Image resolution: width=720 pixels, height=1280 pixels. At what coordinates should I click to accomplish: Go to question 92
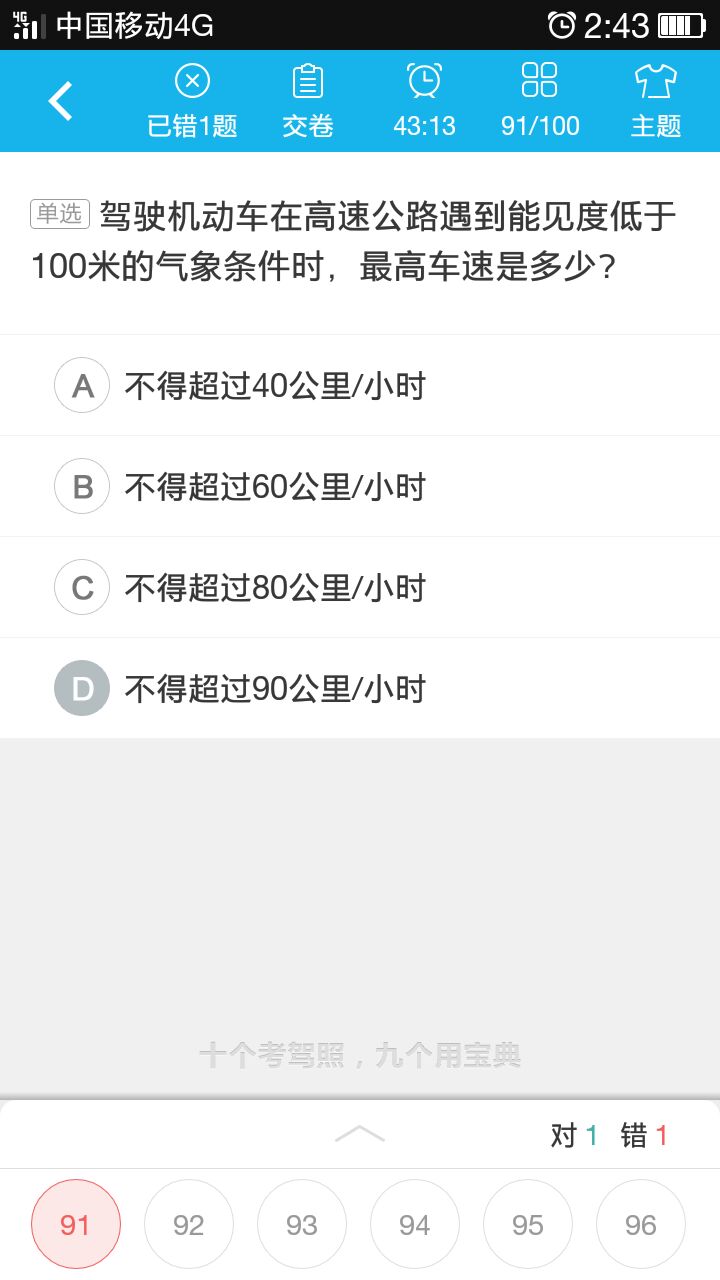point(189,1224)
